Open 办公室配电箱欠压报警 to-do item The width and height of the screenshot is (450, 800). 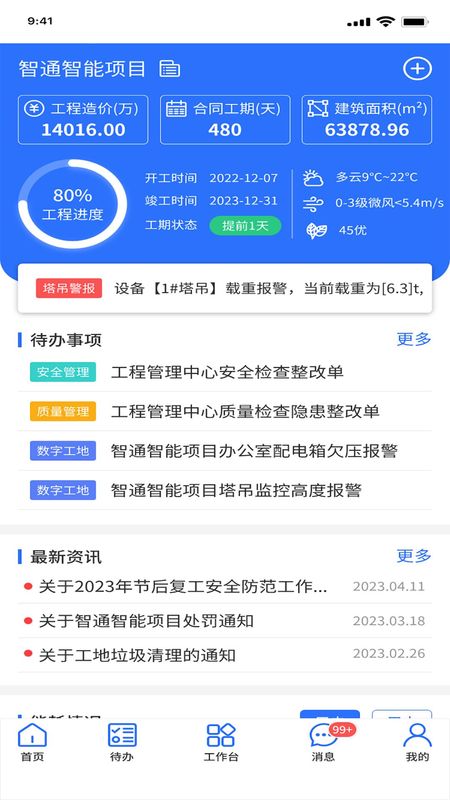click(225, 451)
